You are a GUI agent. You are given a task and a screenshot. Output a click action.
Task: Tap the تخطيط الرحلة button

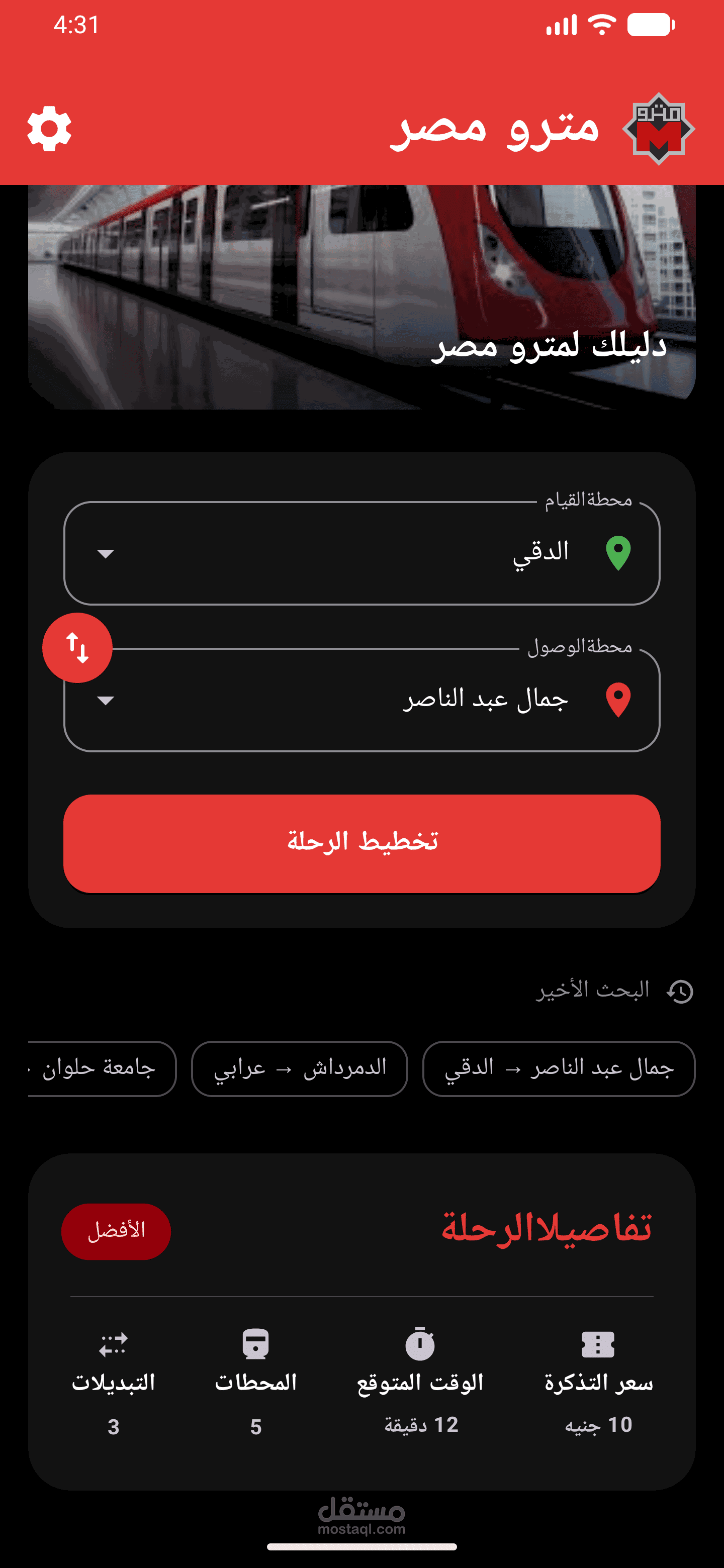click(361, 843)
